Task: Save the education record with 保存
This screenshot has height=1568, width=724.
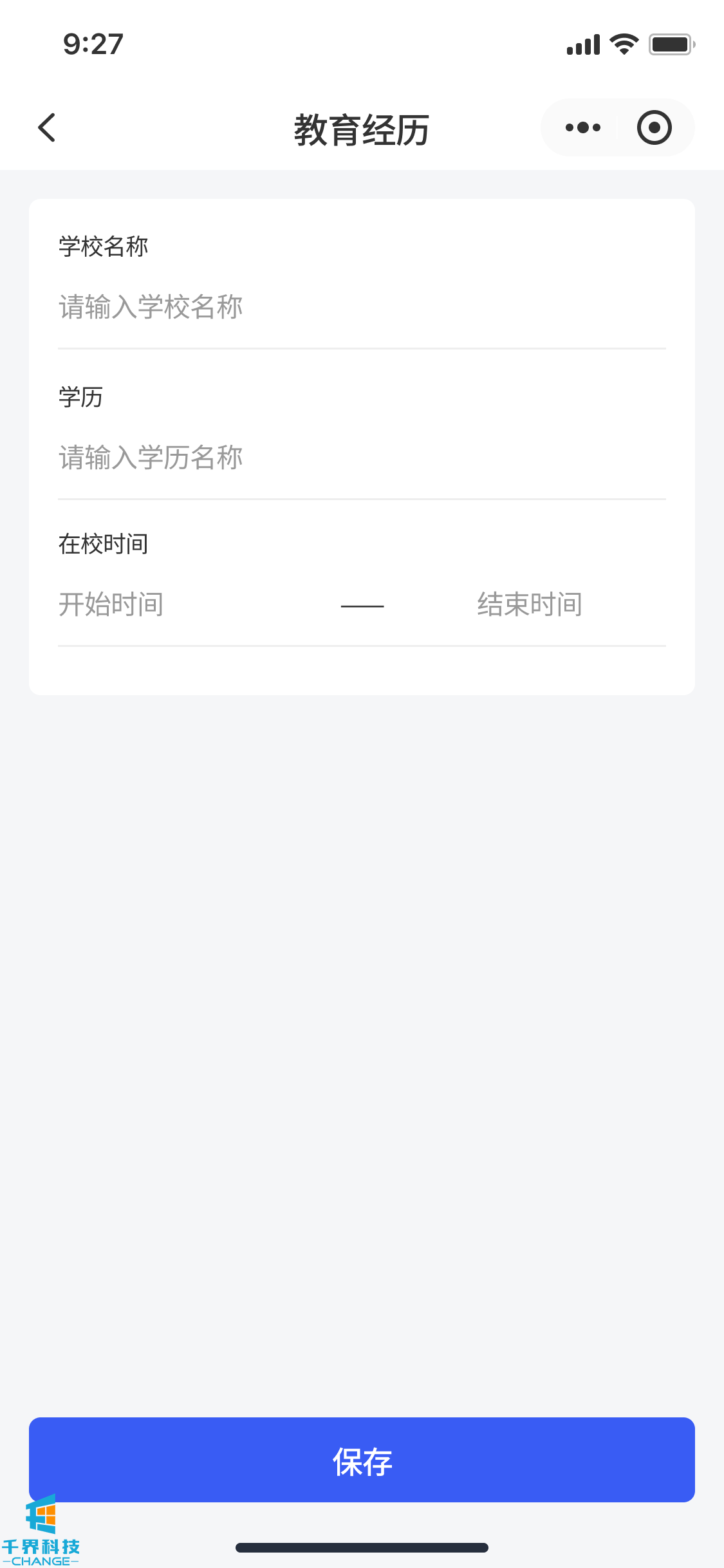Action: click(362, 1460)
